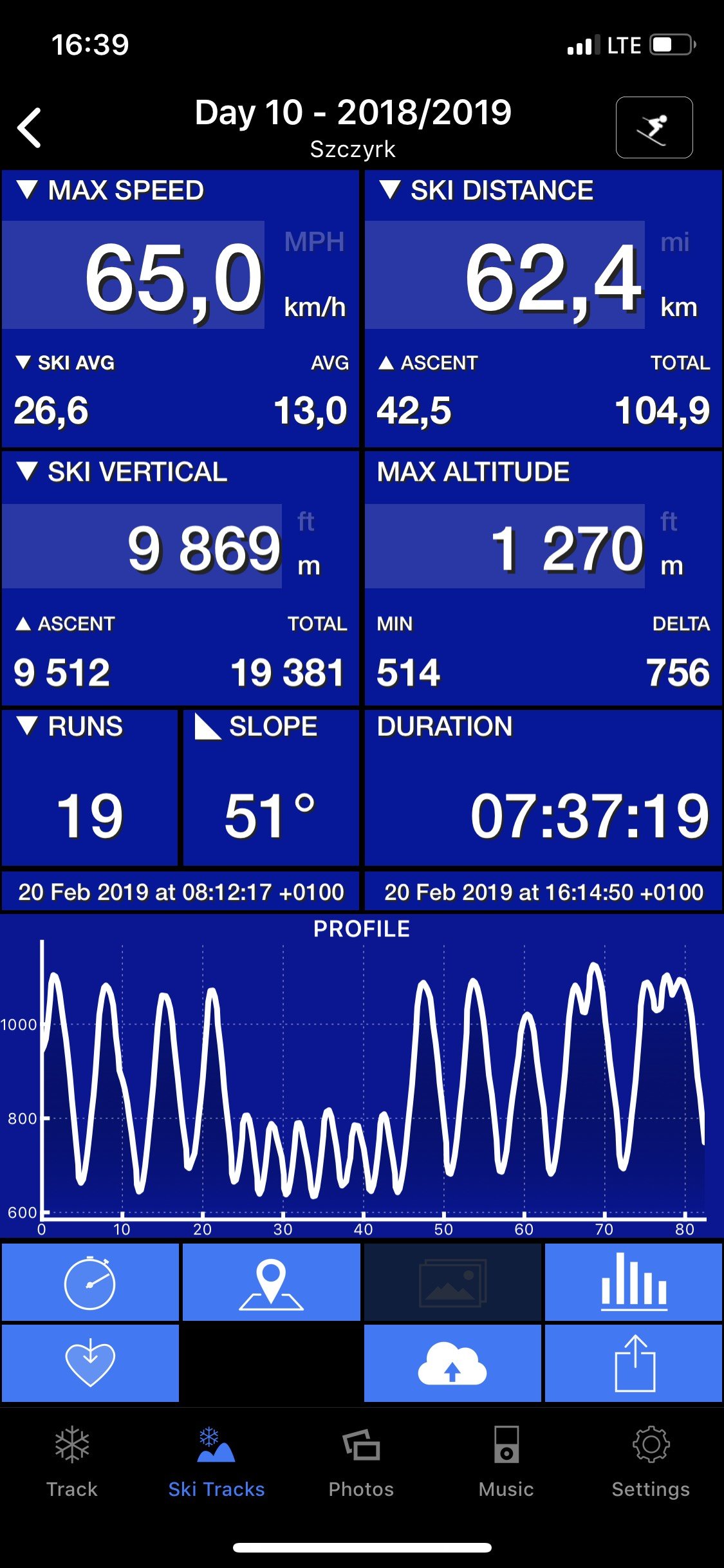Open the stopwatch timing view
The width and height of the screenshot is (724, 1568).
click(x=90, y=1282)
